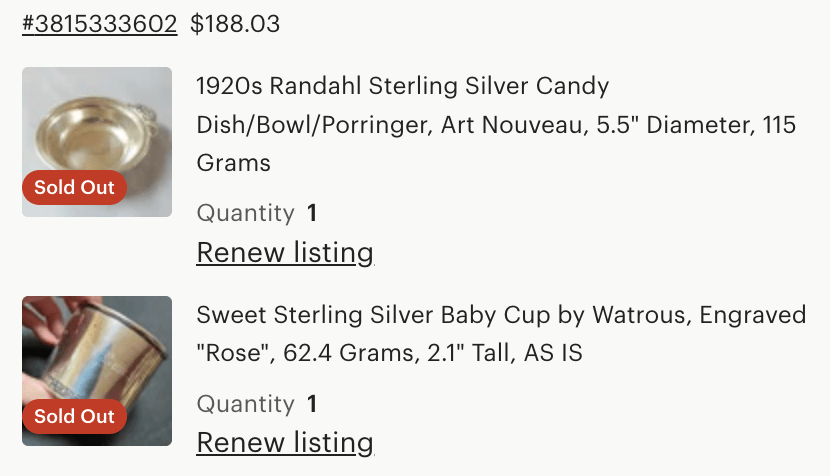Open the Randahl Candy Dish thumbnail
Viewport: 830px width, 476px height.
97,141
